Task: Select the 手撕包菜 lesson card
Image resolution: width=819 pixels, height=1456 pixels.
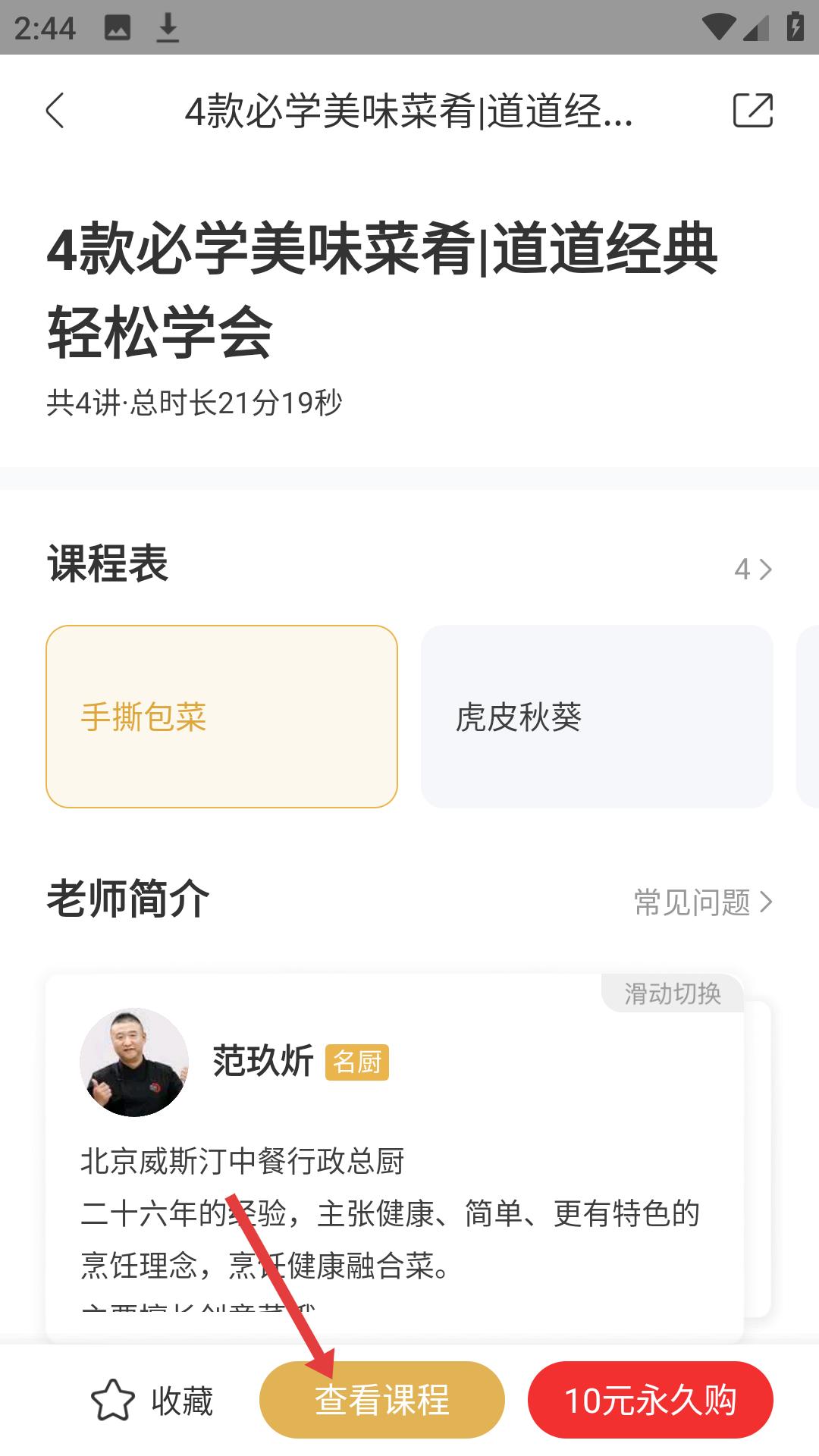Action: 222,715
